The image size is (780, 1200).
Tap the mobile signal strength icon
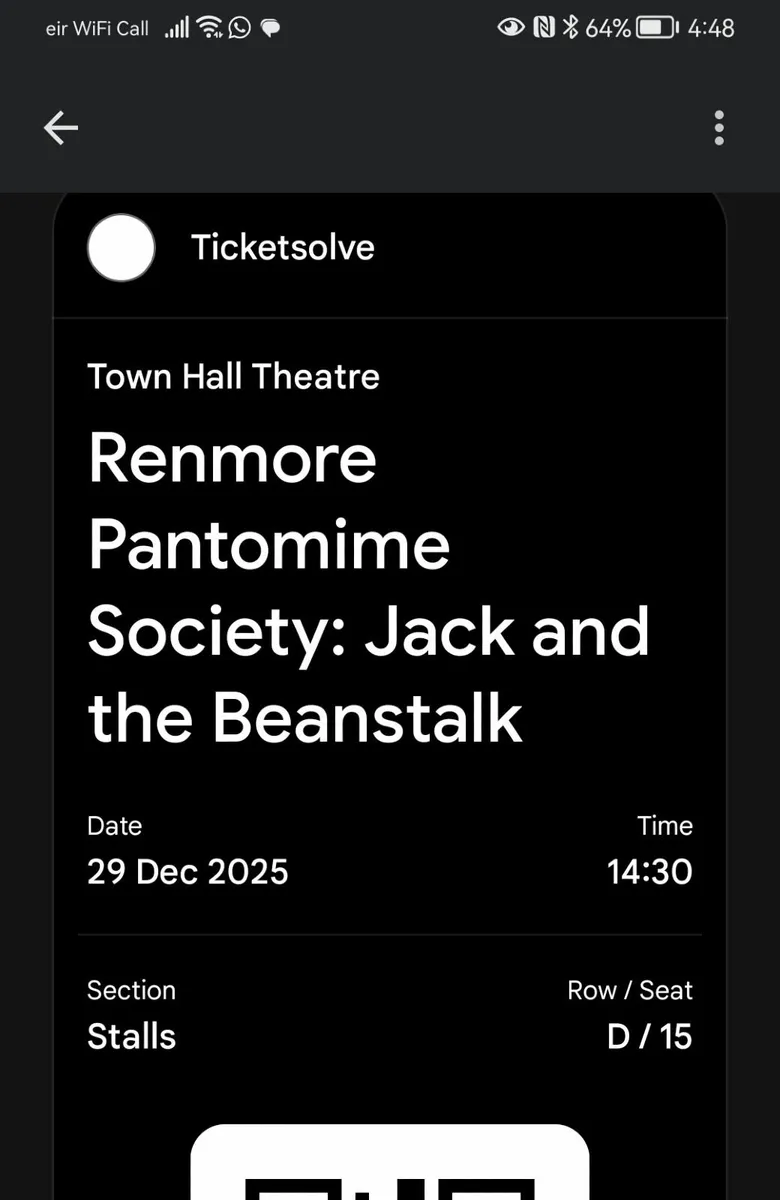[176, 28]
